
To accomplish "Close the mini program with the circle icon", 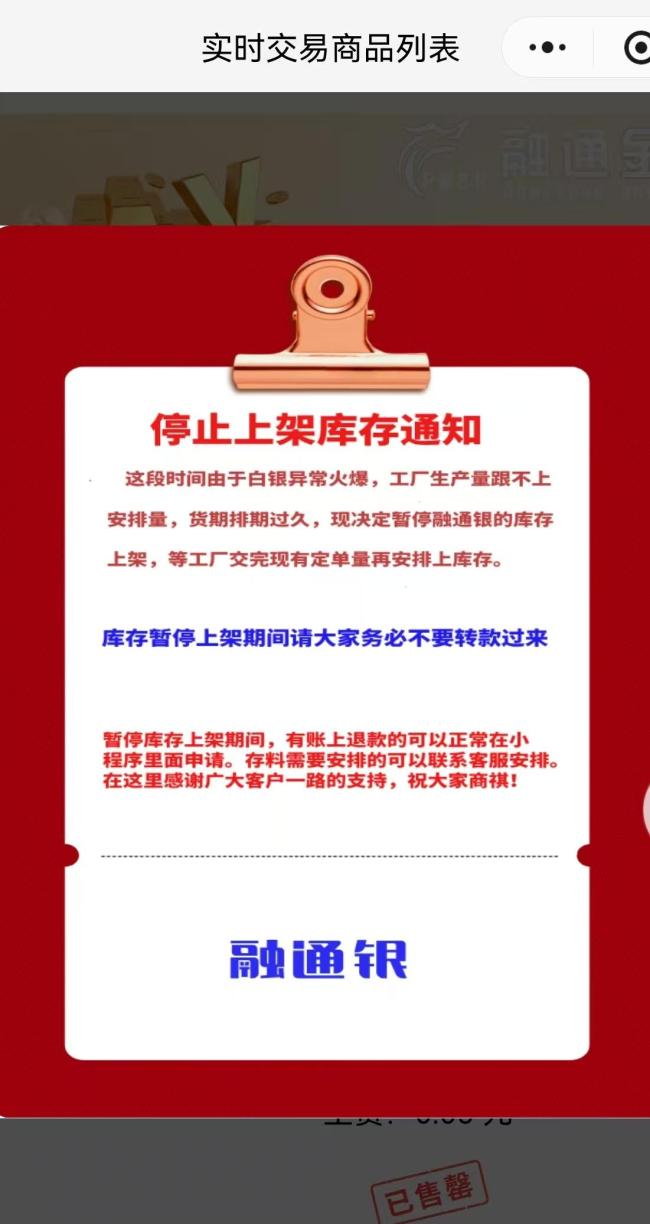I will 636,47.
